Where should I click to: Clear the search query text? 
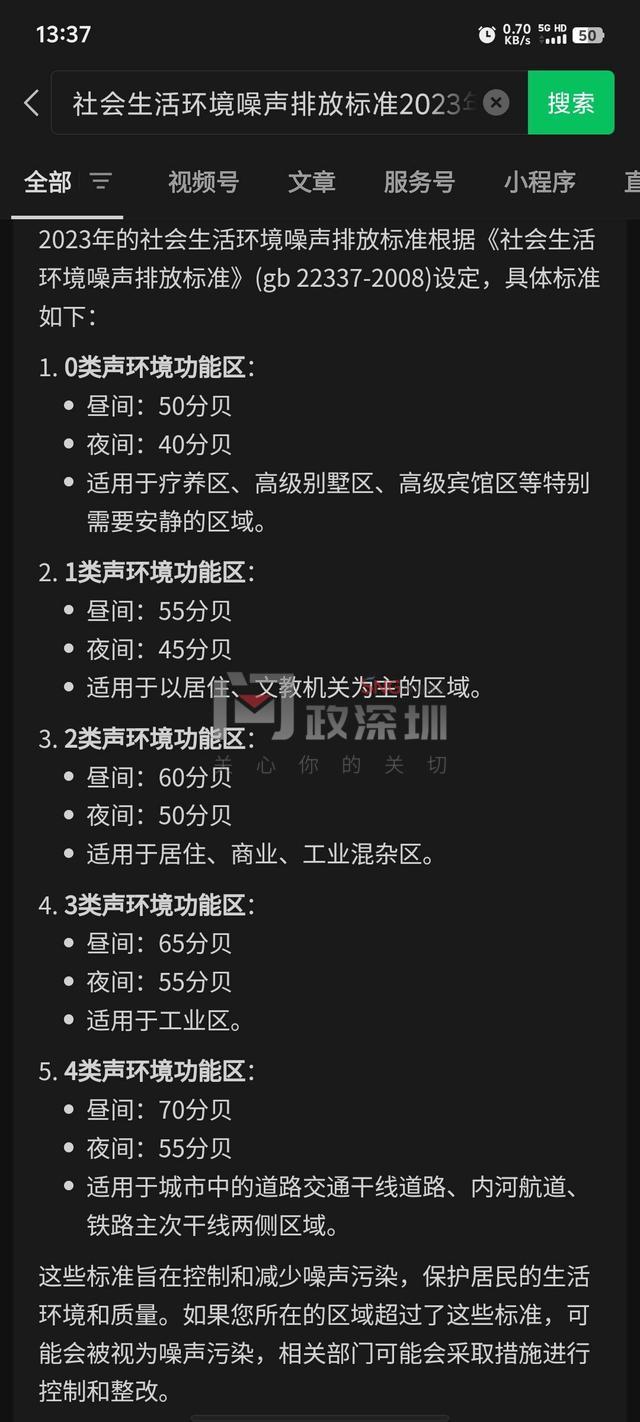point(496,103)
